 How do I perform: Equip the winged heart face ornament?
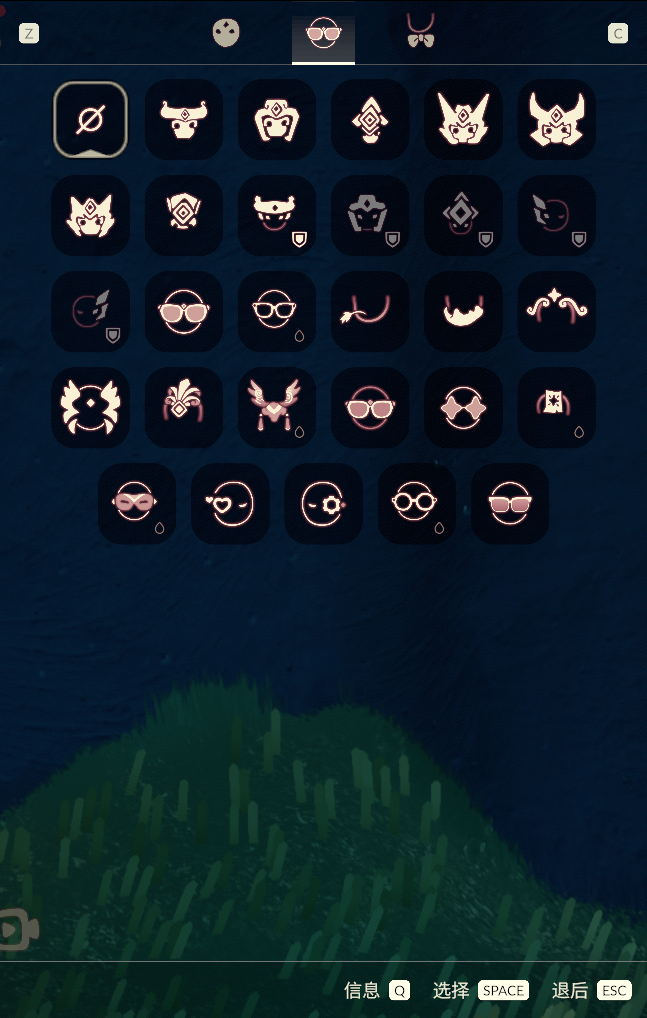(277, 408)
